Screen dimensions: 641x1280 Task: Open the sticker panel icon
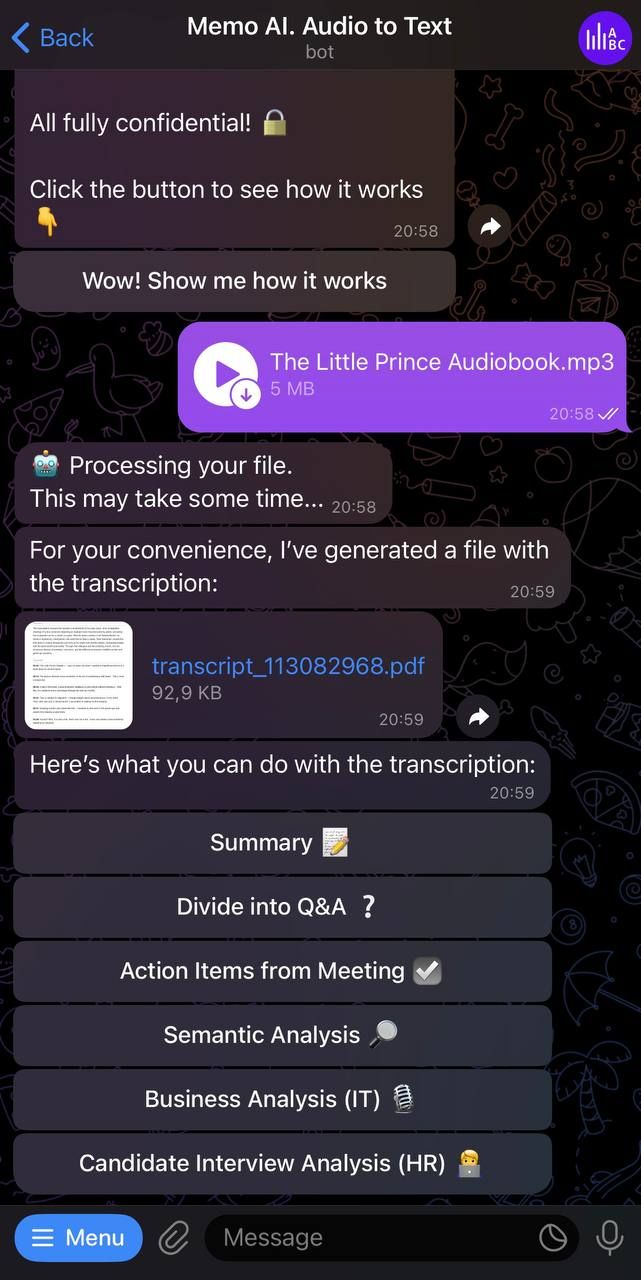click(x=553, y=1238)
